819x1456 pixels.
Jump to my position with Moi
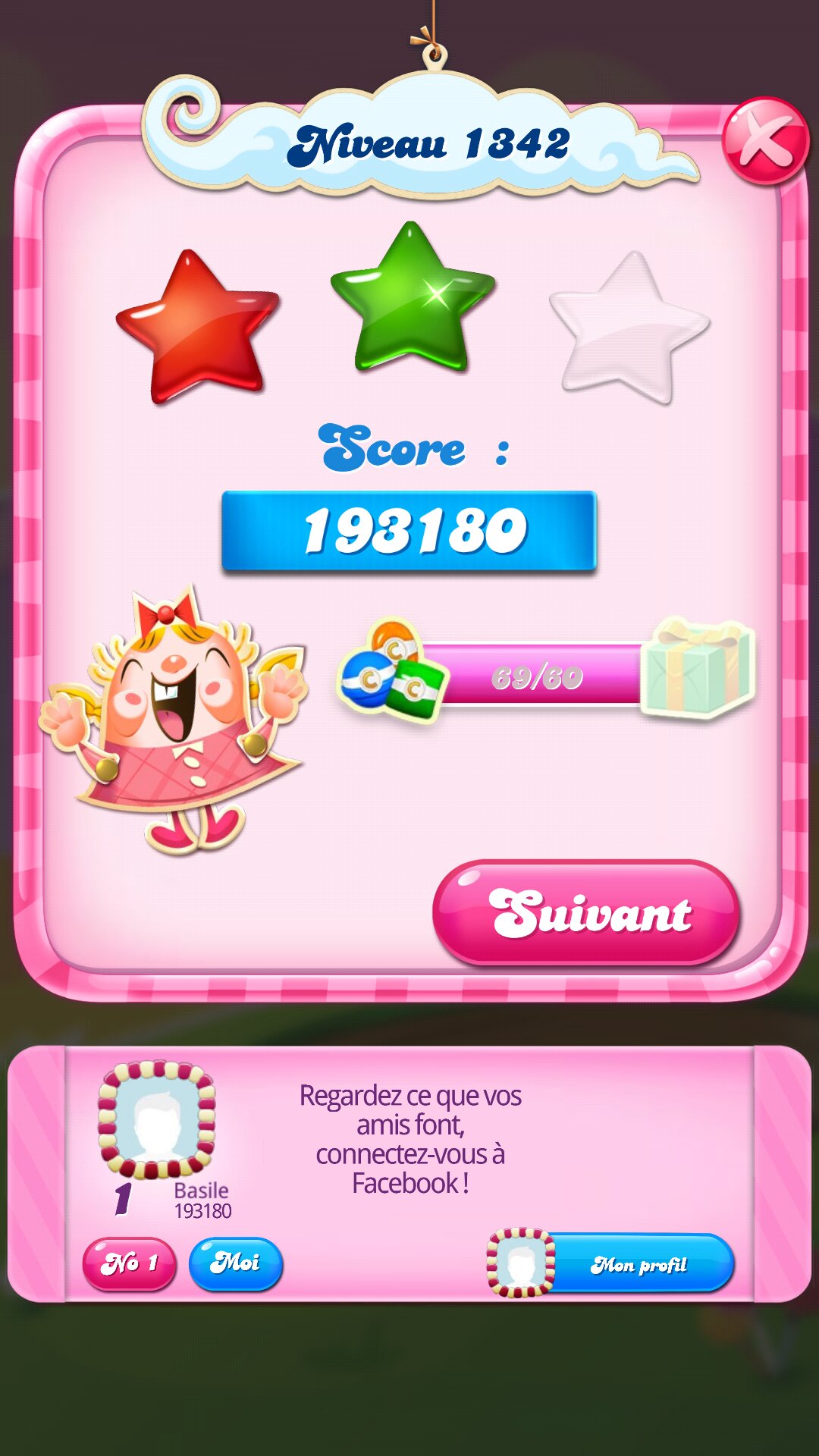click(x=235, y=1263)
